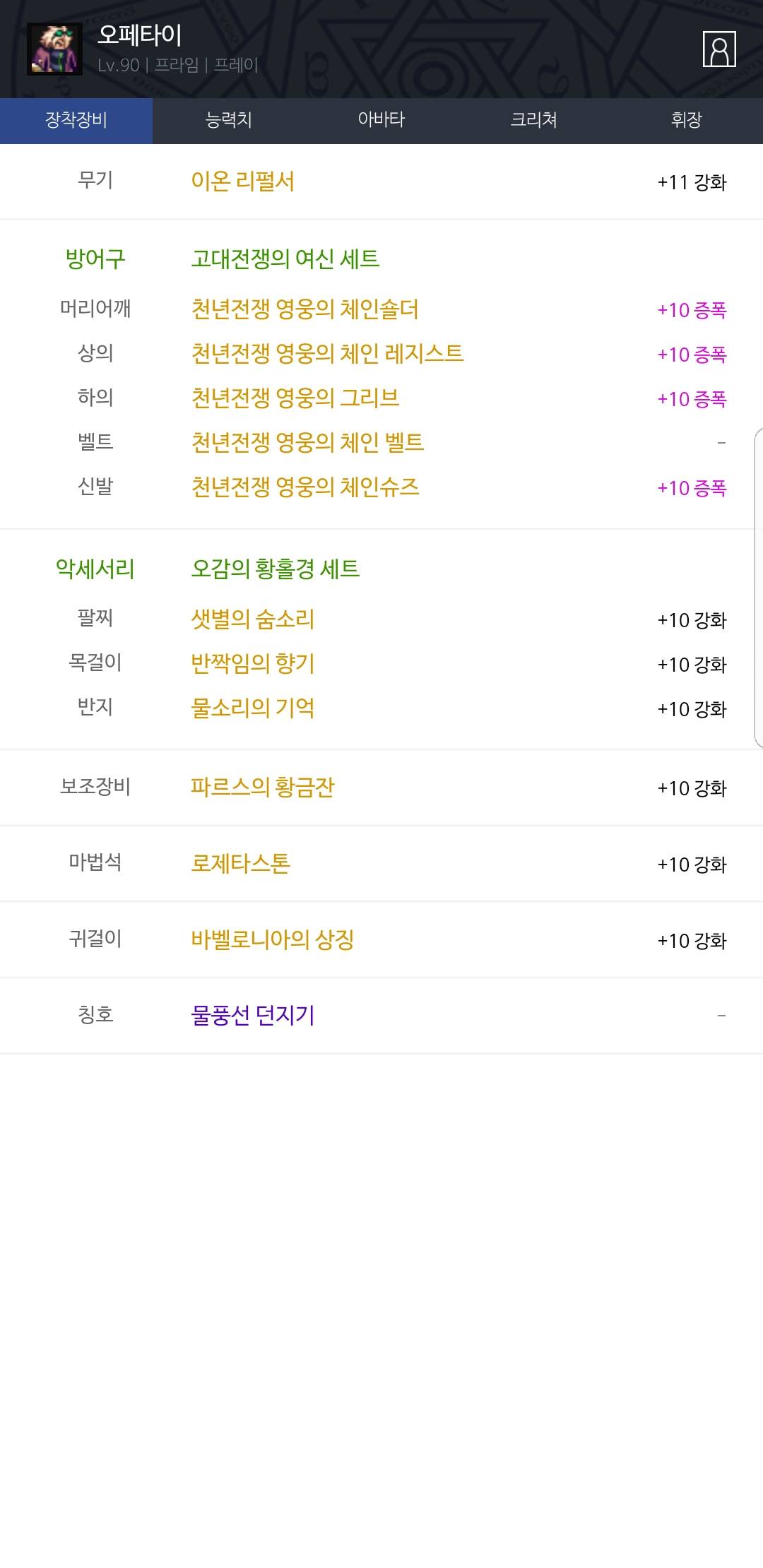The image size is (763, 1568).
Task: Open the 파르스의 황금잔 item
Action: (262, 787)
